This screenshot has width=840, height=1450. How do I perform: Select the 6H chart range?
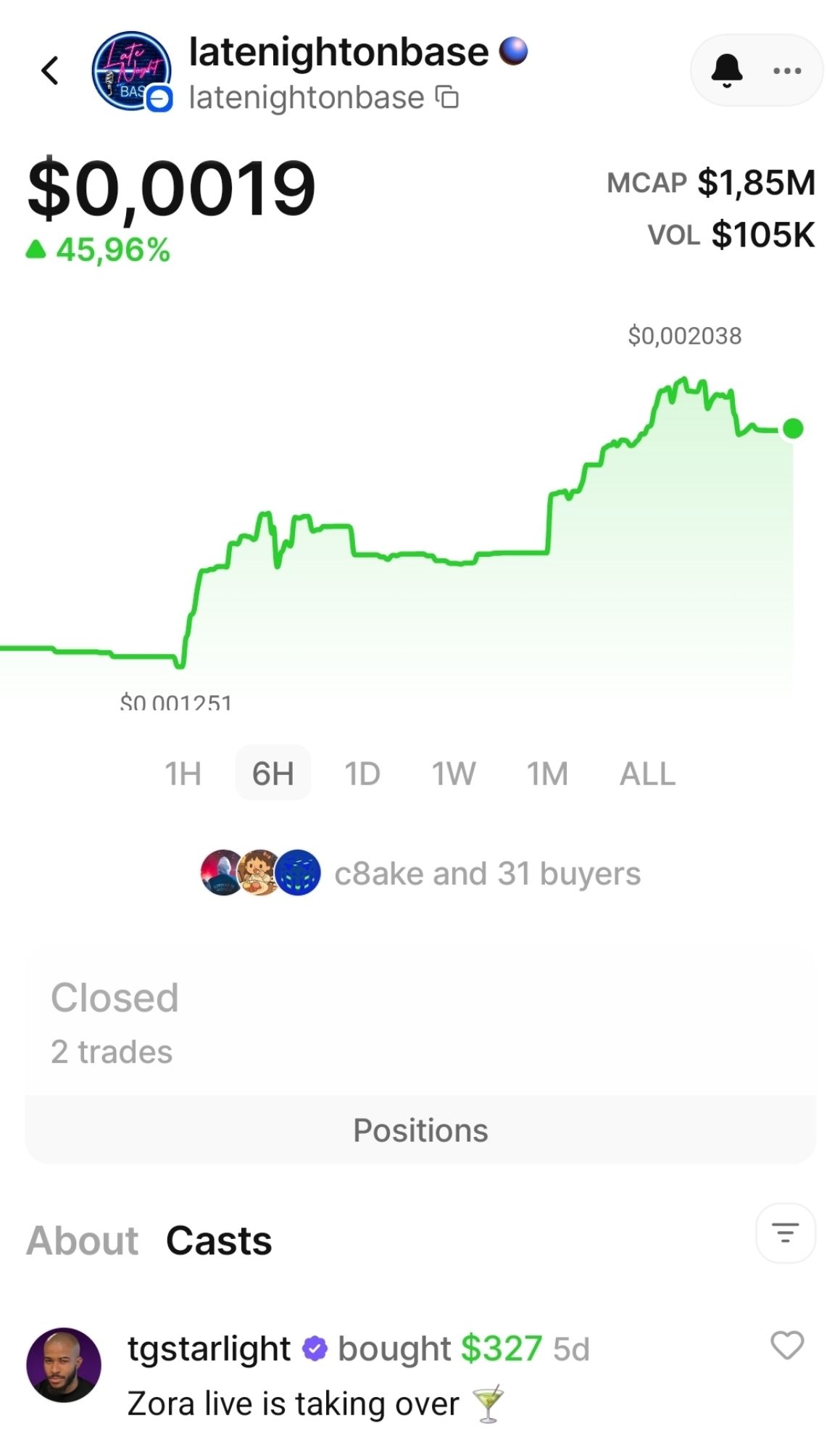pyautogui.click(x=273, y=774)
